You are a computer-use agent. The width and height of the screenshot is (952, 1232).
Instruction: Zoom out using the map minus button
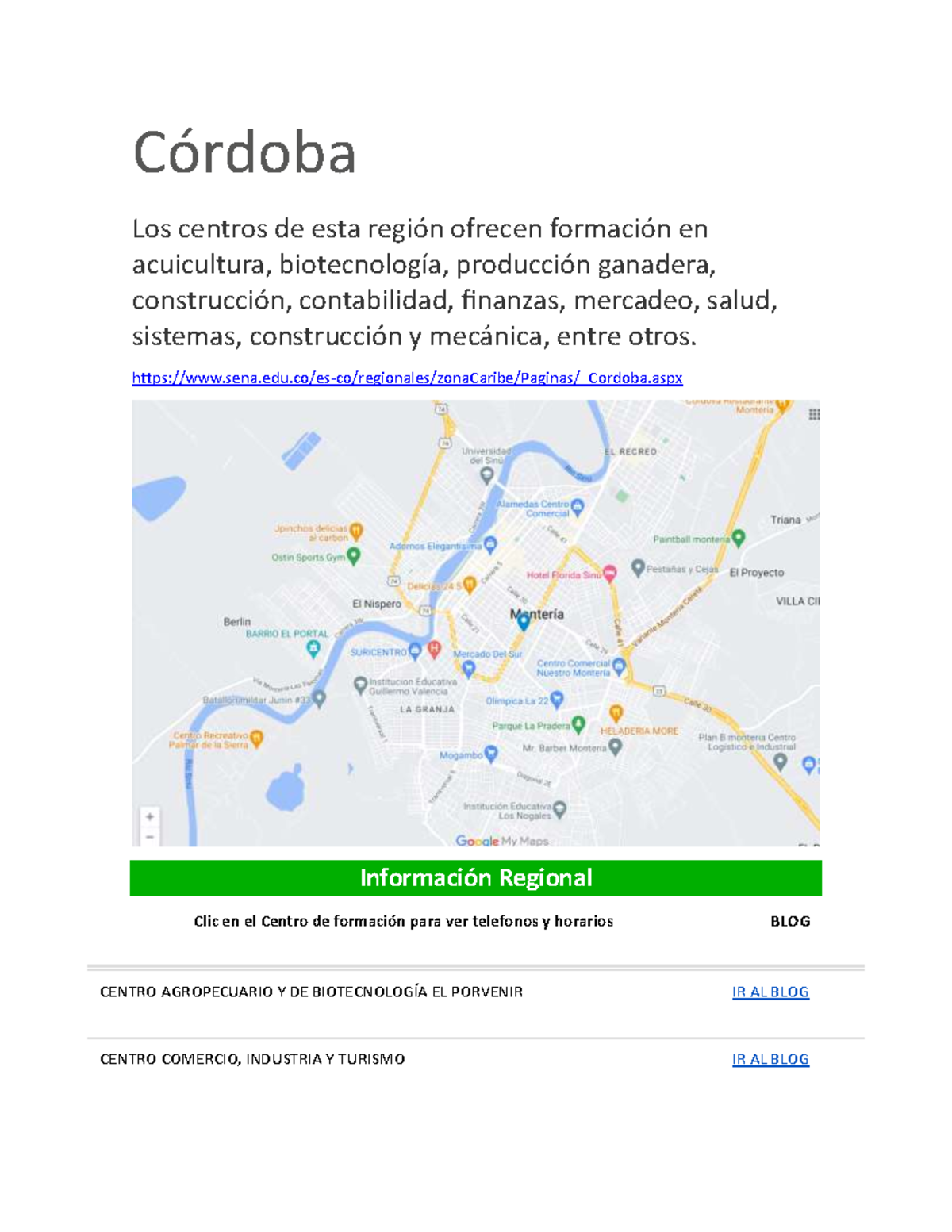[x=148, y=835]
